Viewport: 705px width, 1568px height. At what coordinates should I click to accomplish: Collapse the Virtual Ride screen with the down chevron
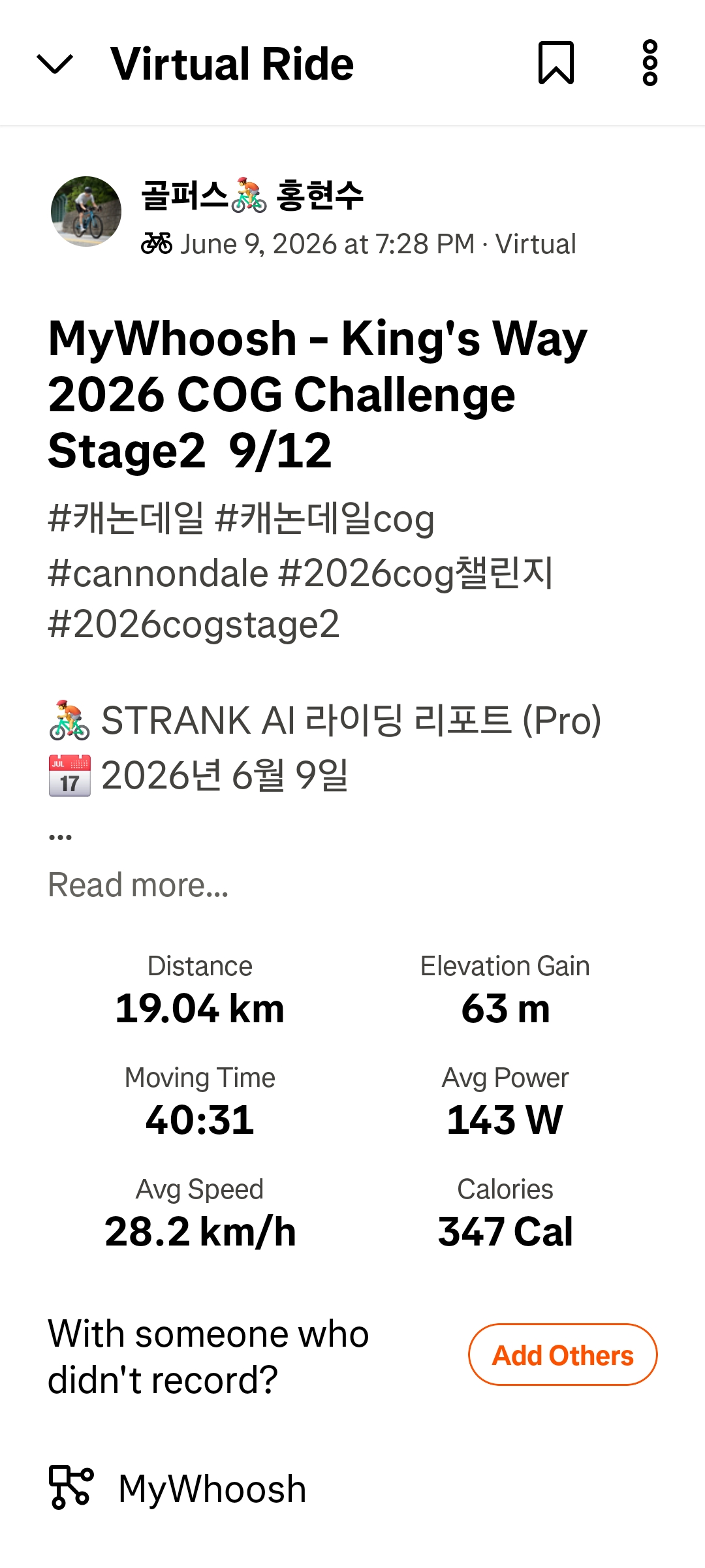pos(55,64)
